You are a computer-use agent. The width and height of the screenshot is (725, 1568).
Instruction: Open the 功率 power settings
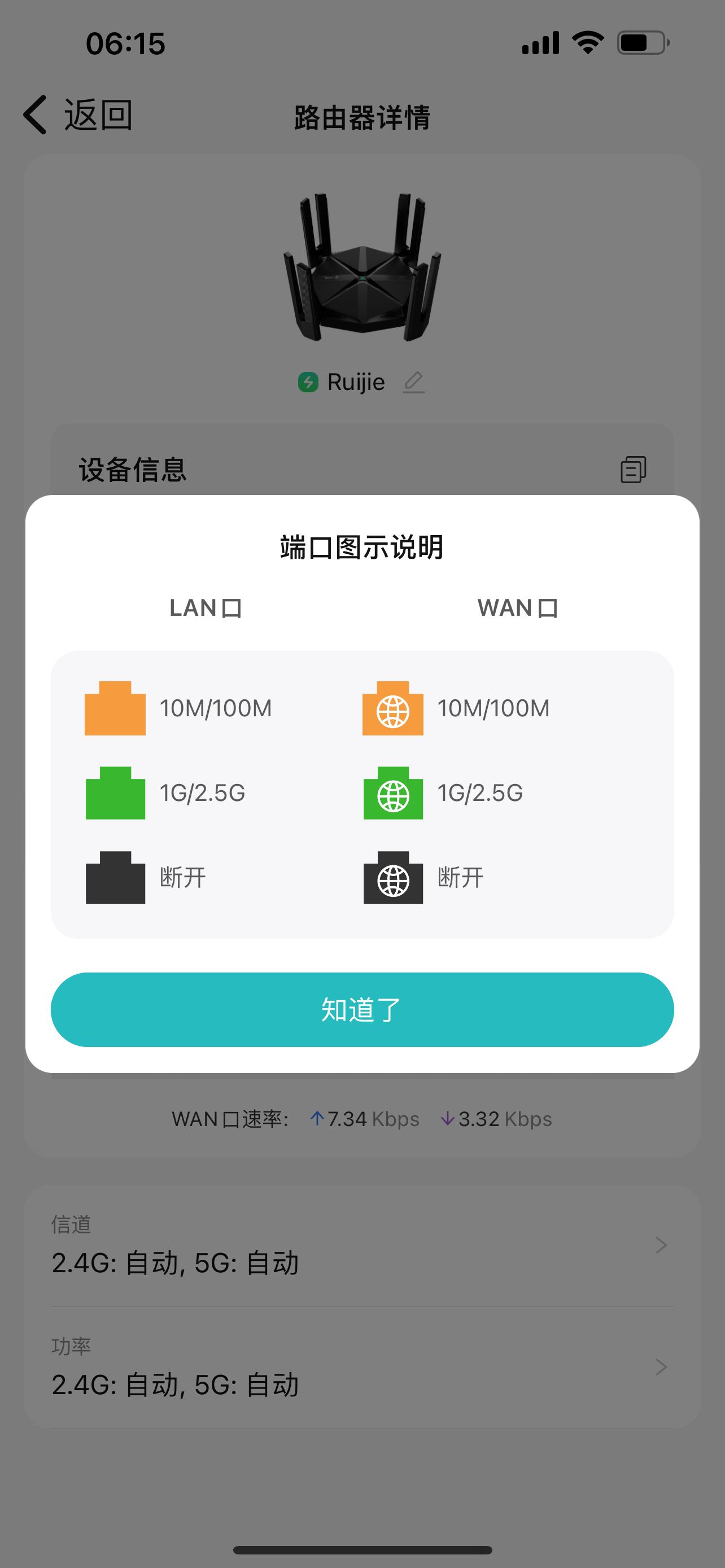(362, 1366)
